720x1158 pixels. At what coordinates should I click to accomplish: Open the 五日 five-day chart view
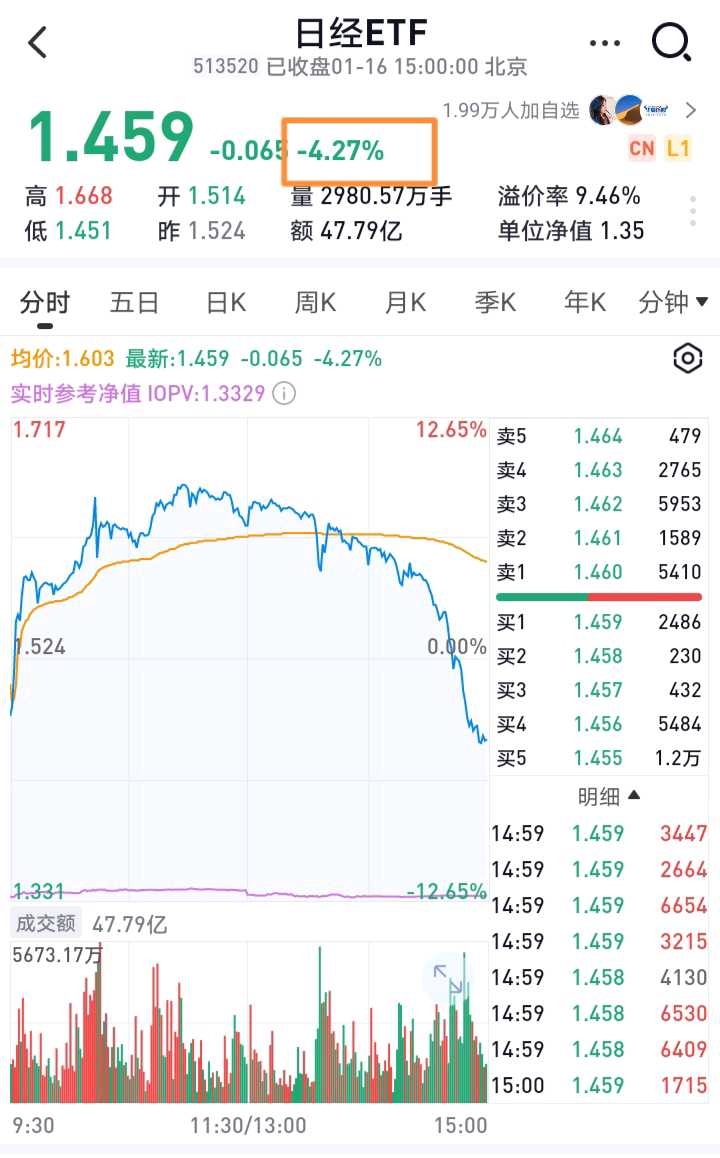[x=134, y=302]
